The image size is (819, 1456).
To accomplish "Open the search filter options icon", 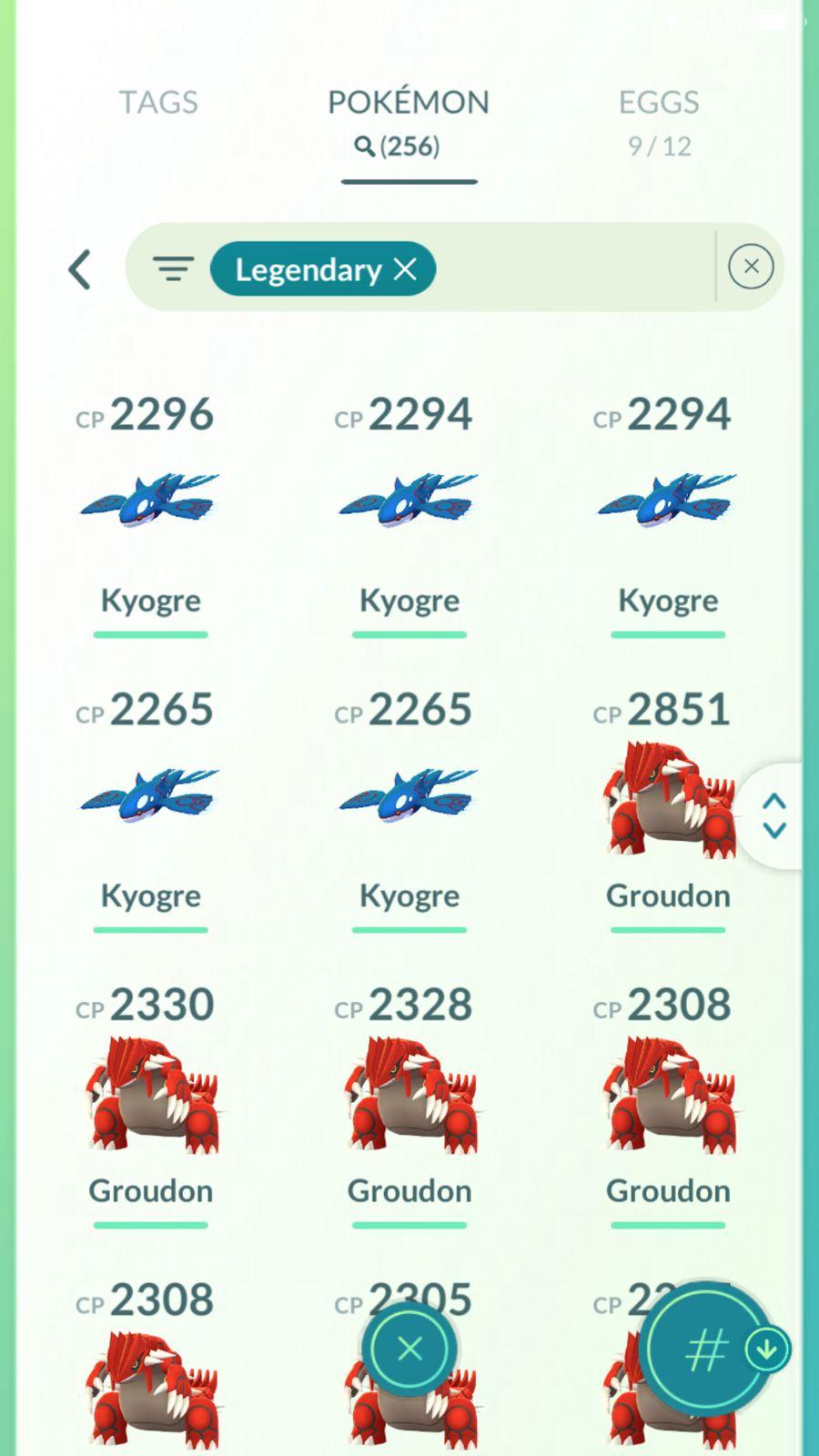I will 173,268.
